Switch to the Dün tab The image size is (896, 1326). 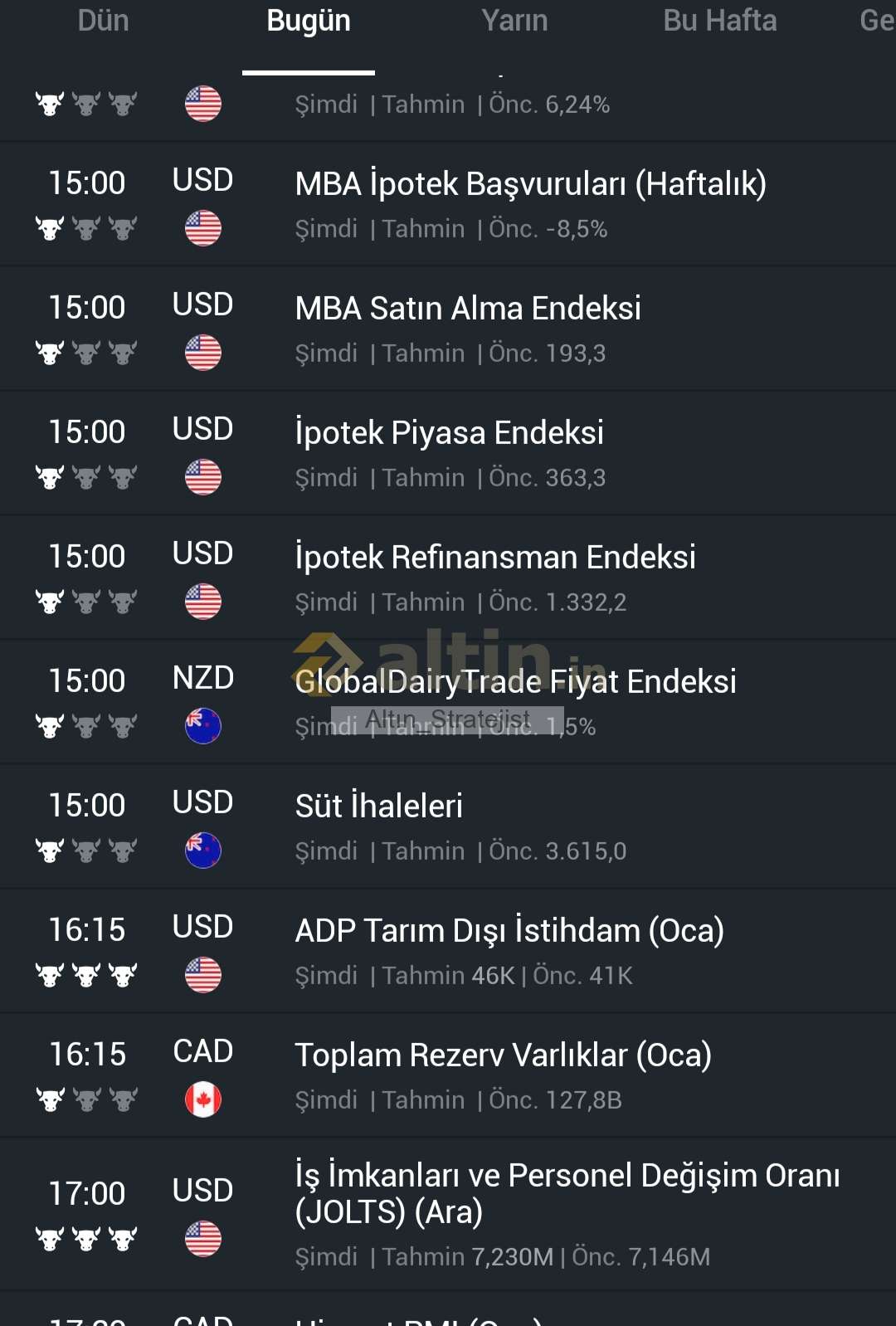tap(103, 22)
